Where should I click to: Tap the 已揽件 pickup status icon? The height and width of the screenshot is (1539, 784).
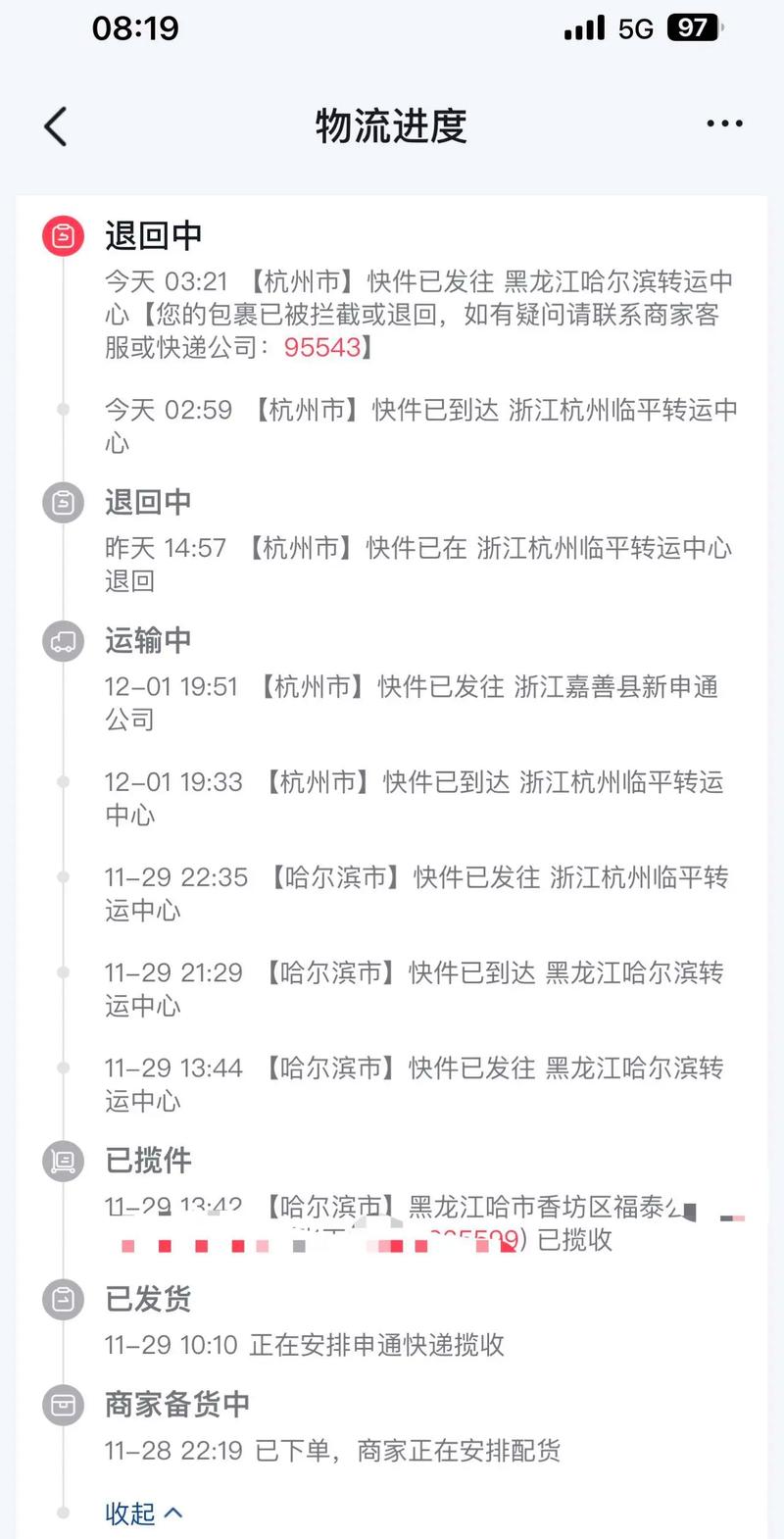click(62, 1161)
